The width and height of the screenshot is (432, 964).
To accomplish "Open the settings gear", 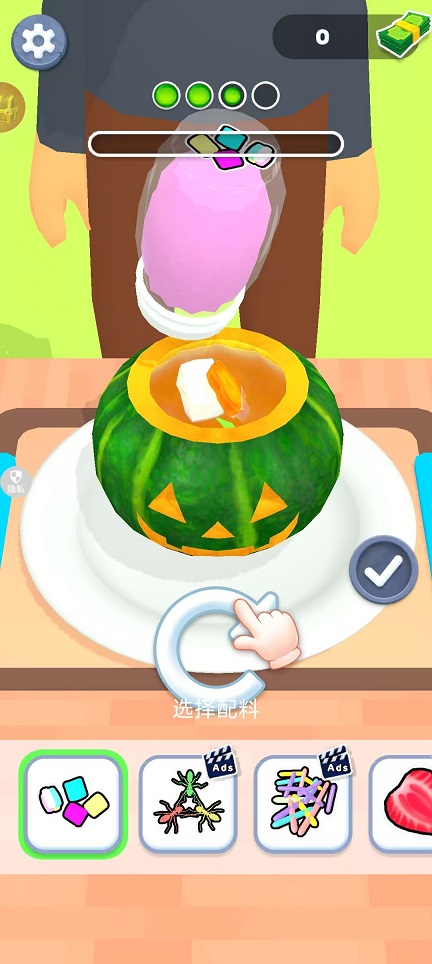I will tap(39, 42).
